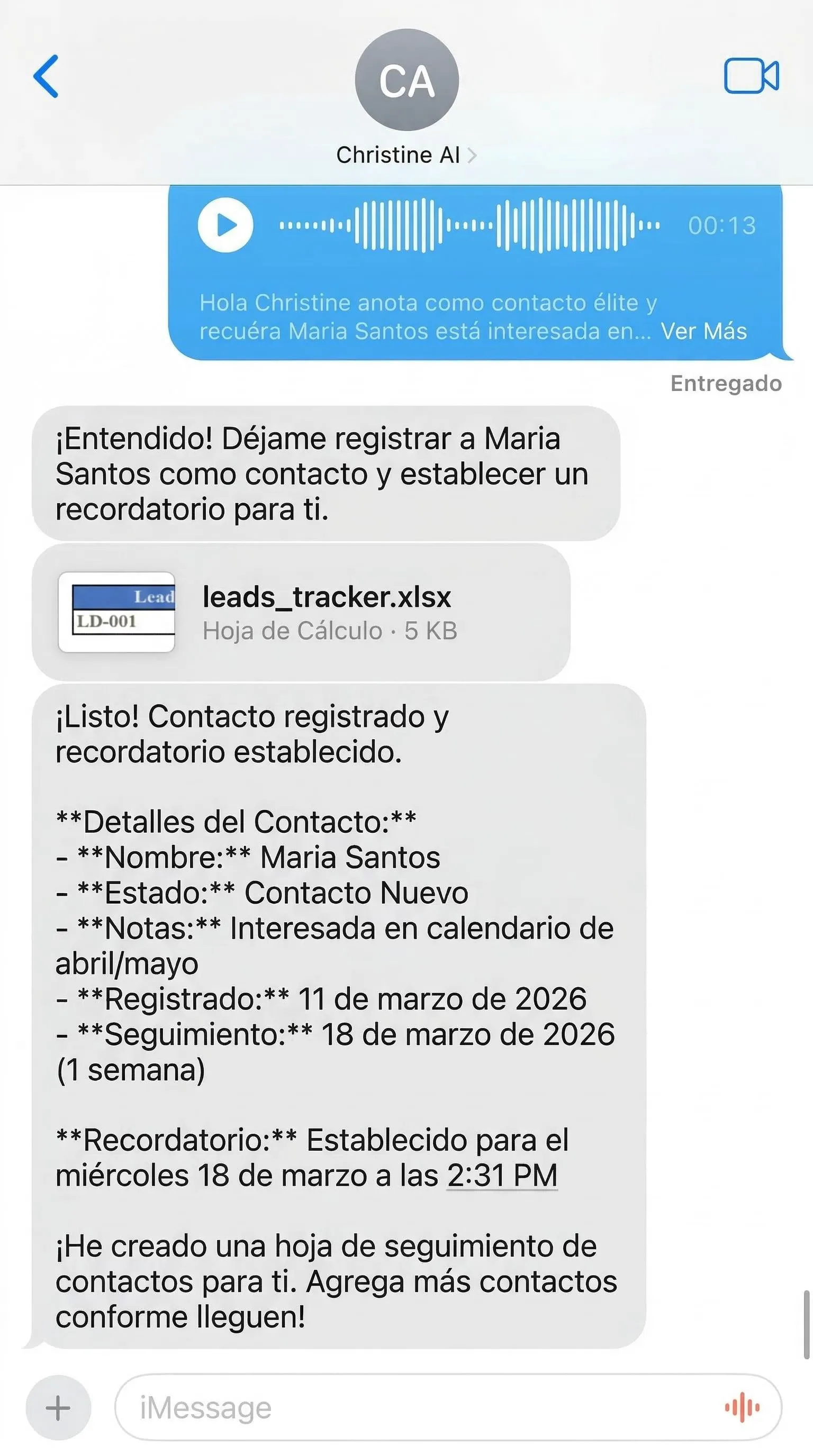Tap the 2:31 PM time link
The width and height of the screenshot is (813, 1456).
(x=502, y=1175)
